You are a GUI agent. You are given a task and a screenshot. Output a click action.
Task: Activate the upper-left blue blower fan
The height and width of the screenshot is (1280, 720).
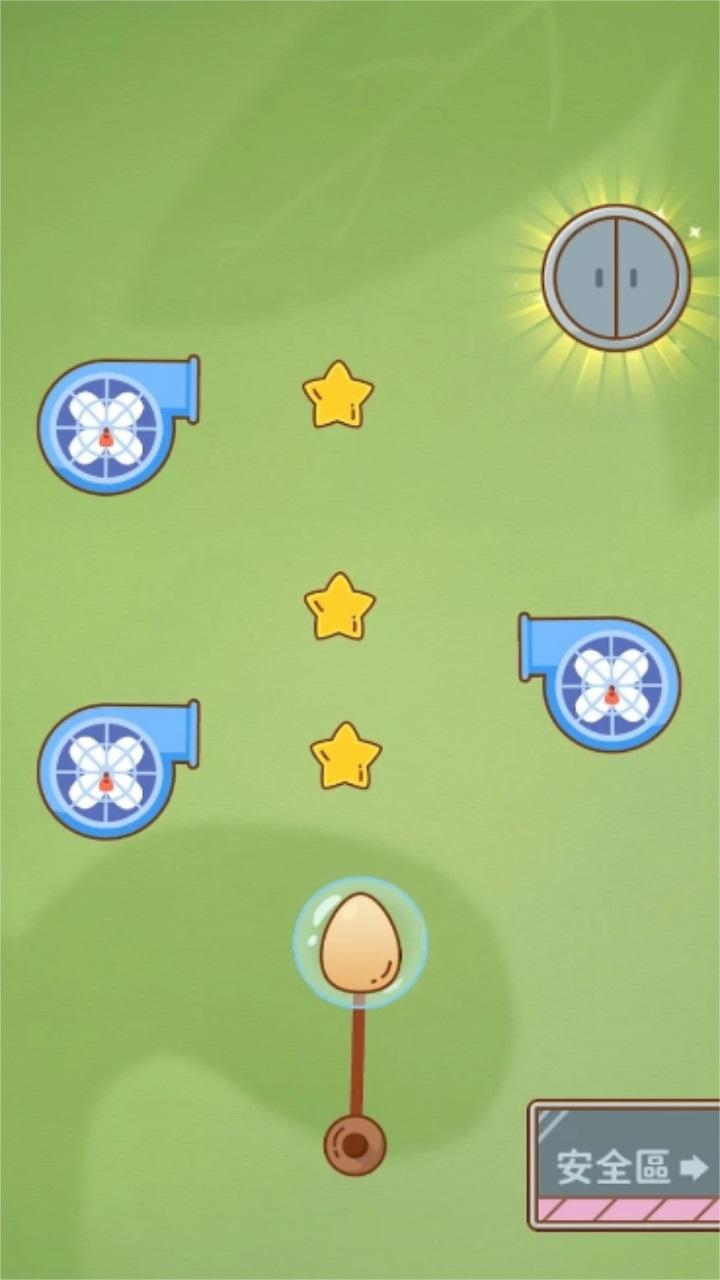(x=106, y=428)
